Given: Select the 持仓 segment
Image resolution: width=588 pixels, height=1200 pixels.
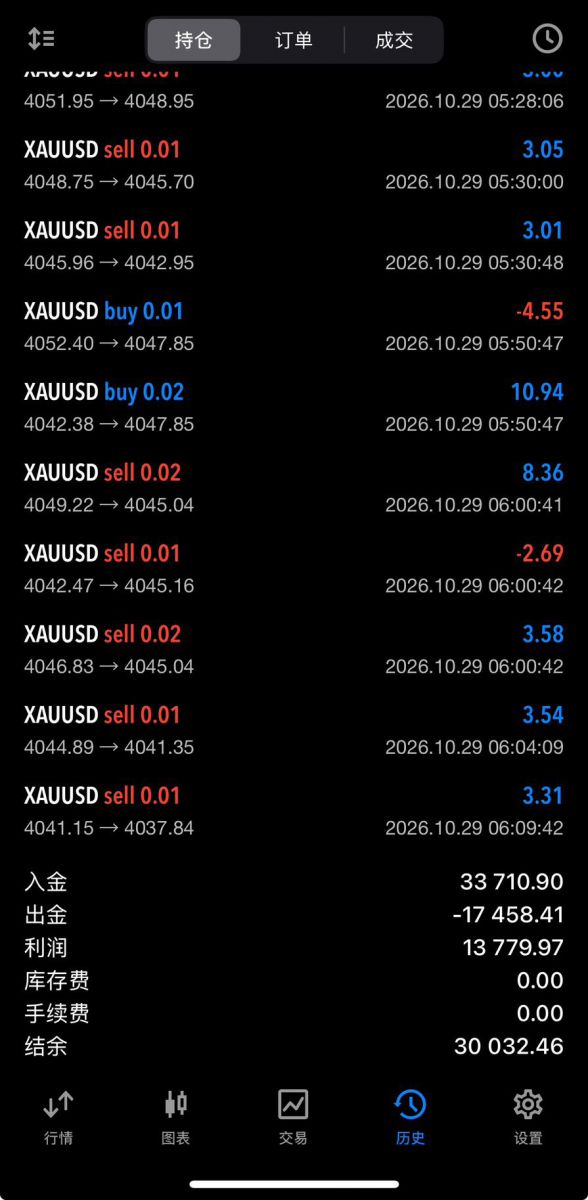Looking at the screenshot, I should tap(194, 40).
